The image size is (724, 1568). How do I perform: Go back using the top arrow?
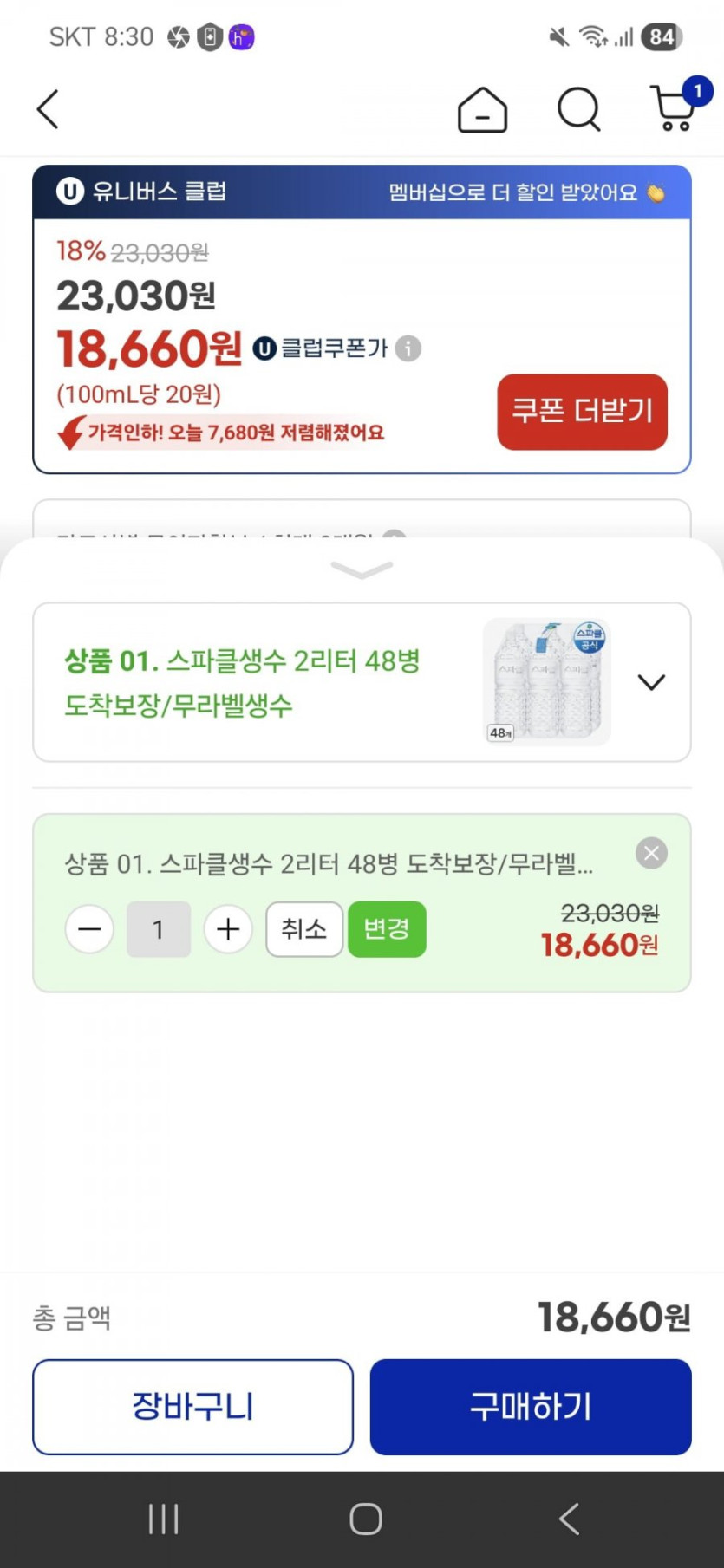pyautogui.click(x=49, y=109)
